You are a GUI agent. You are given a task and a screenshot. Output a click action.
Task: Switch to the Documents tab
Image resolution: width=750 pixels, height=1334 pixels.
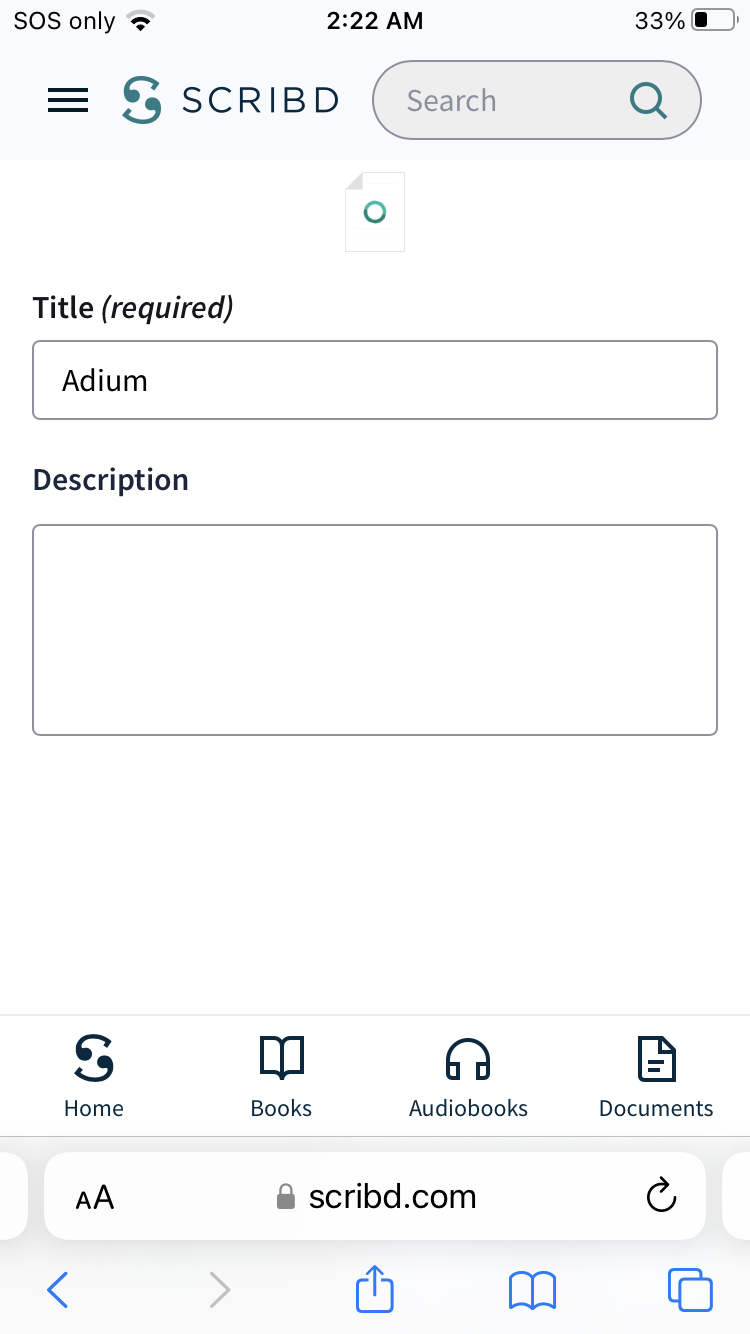(656, 1076)
